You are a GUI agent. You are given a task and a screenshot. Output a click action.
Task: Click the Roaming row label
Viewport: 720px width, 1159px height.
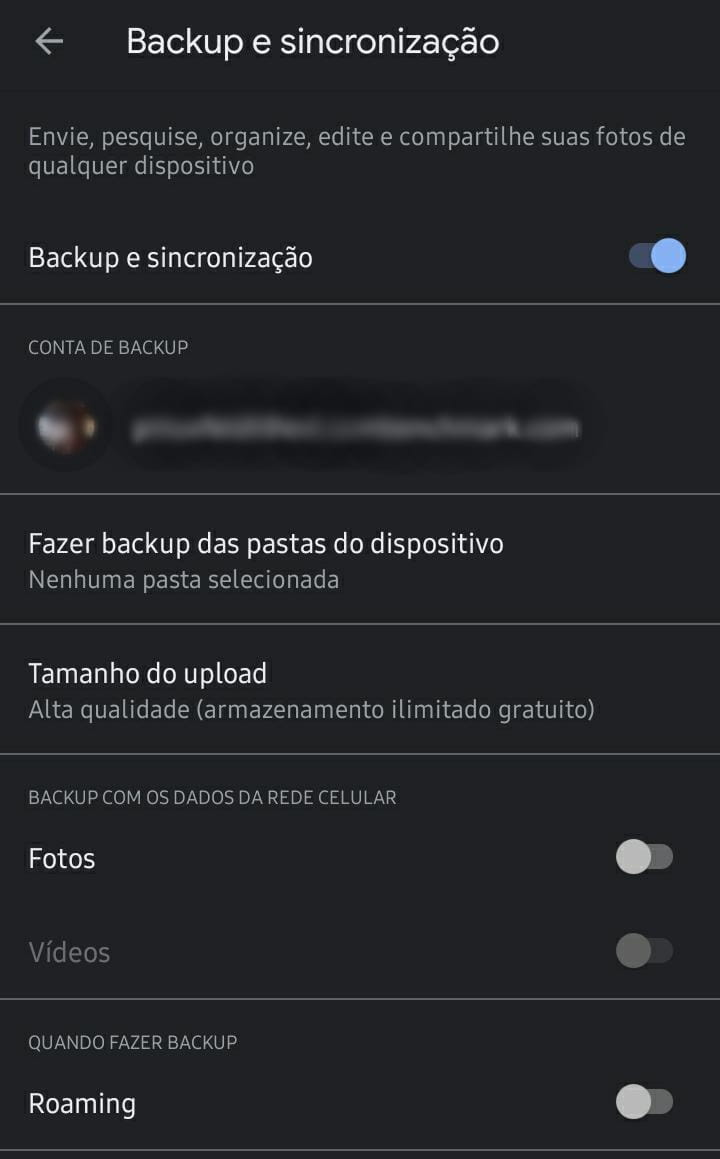(81, 1102)
